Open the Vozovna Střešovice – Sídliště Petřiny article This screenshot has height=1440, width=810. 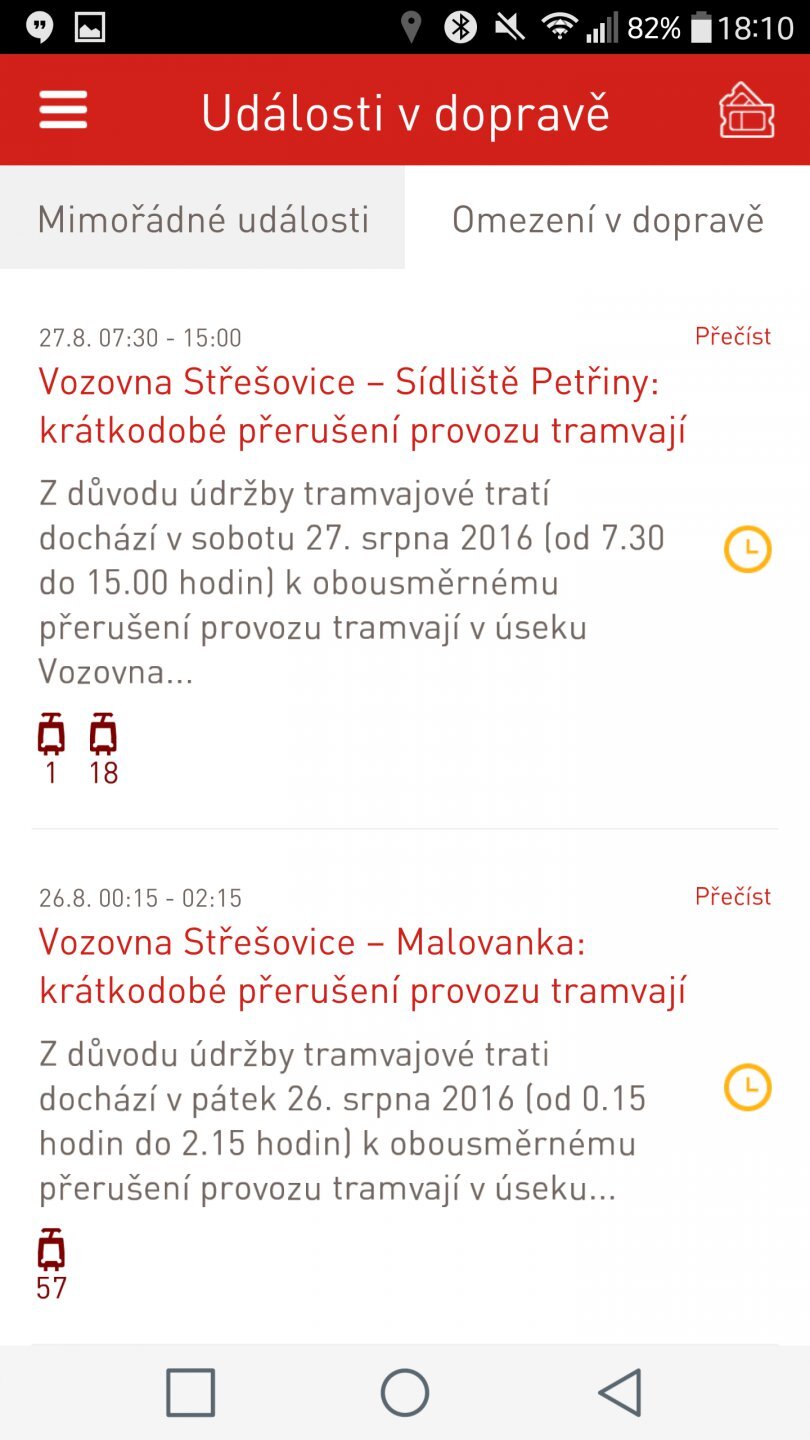tap(362, 406)
